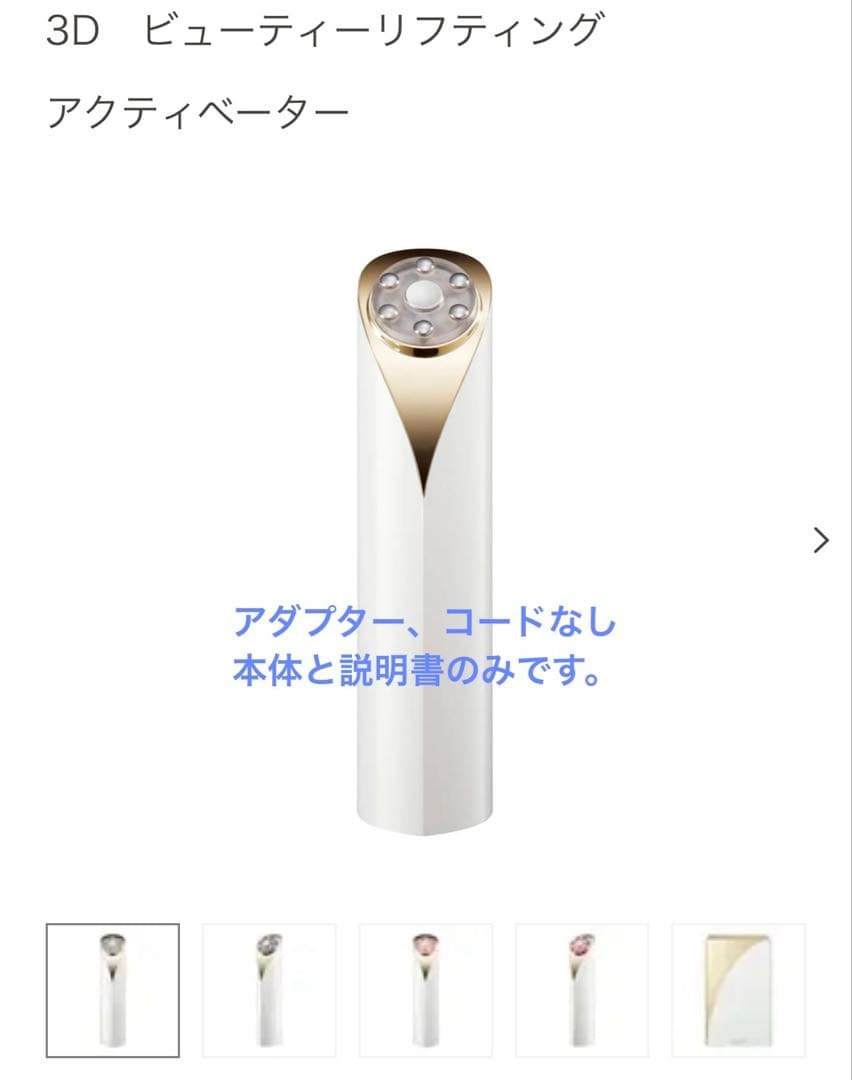This screenshot has width=852, height=1080.
Task: Open the fourth device thumbnail
Action: (581, 990)
